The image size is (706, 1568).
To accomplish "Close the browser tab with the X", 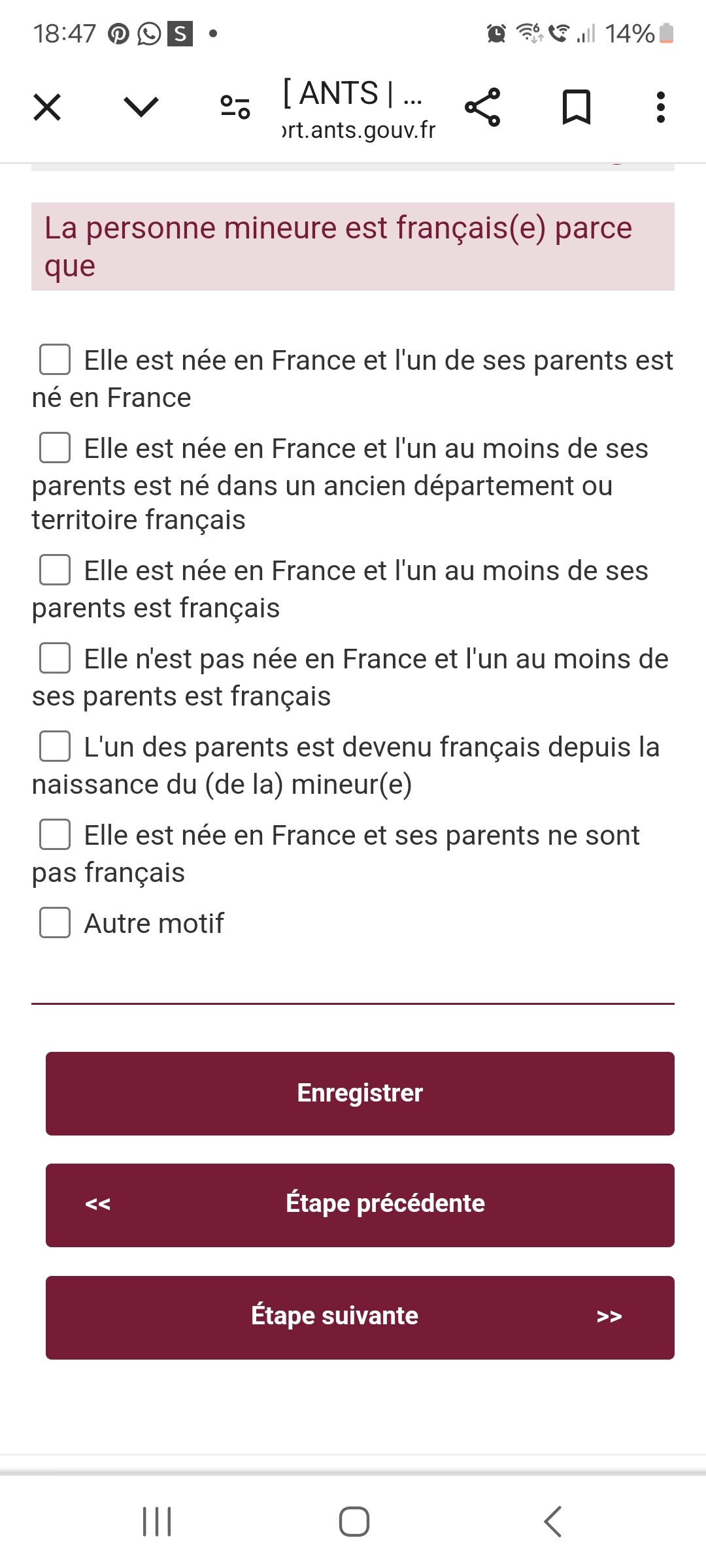I will tap(47, 107).
